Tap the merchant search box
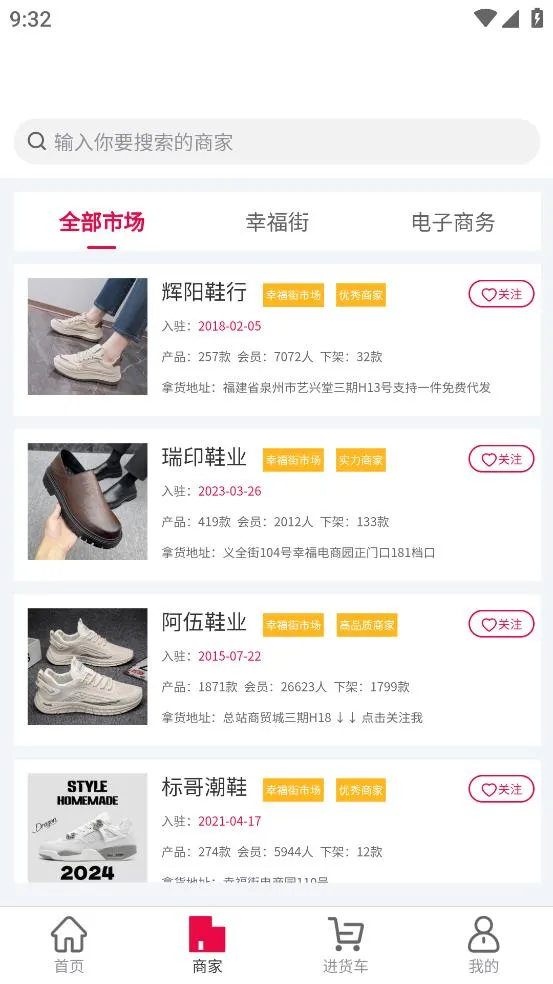Screen dimensions: 553x984 coord(277,142)
